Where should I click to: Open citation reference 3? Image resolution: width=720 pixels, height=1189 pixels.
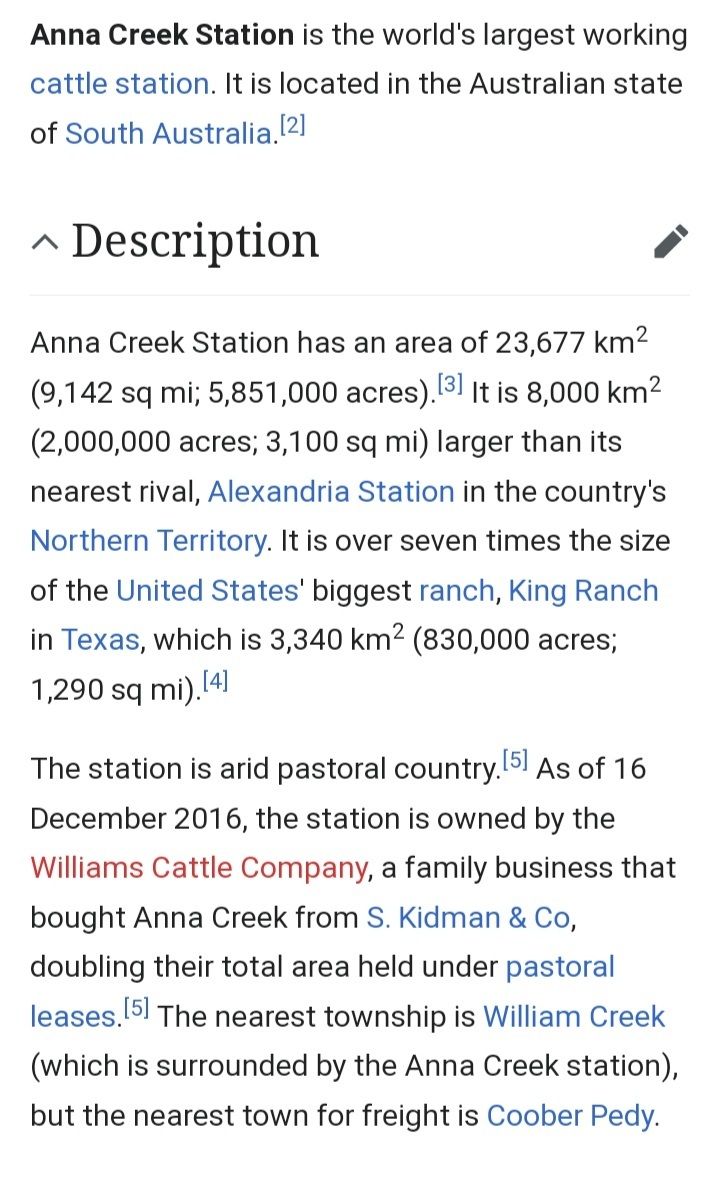click(449, 385)
